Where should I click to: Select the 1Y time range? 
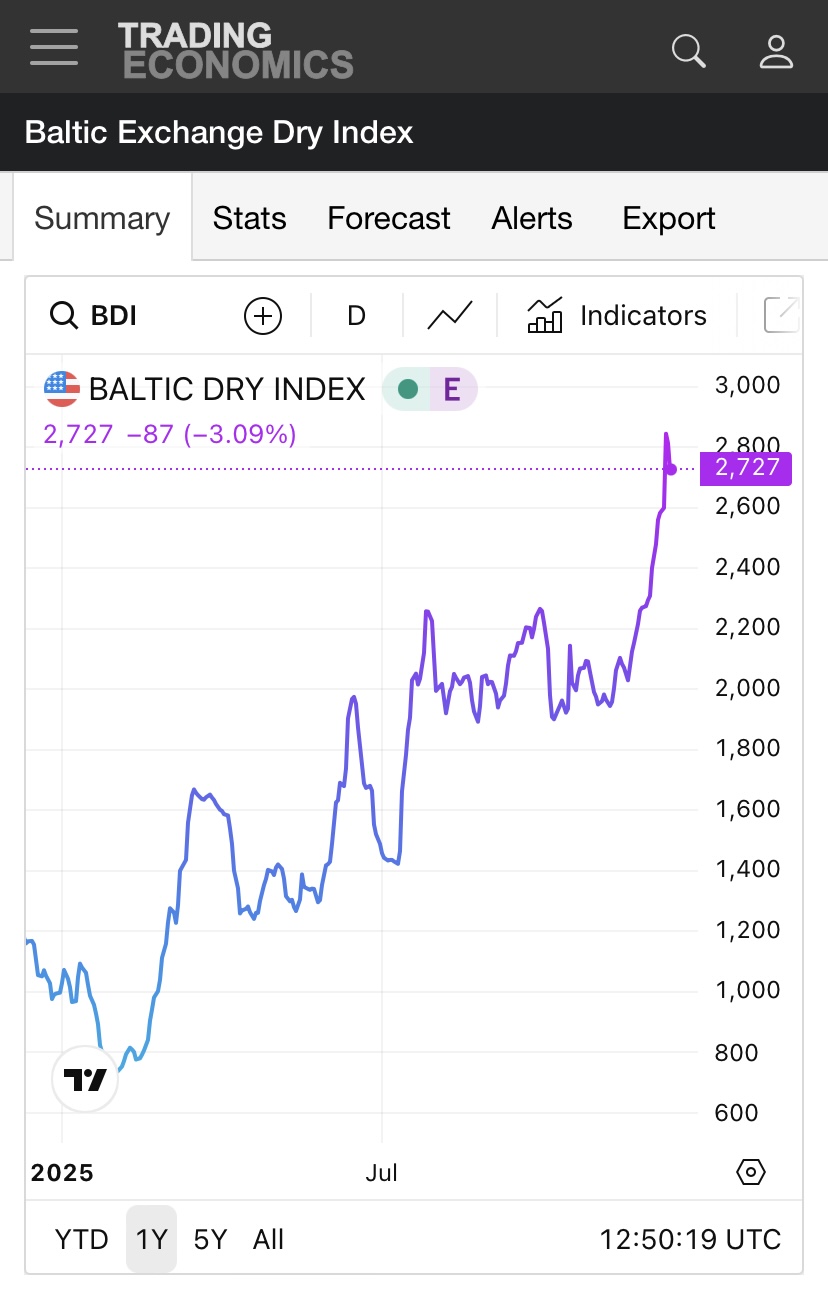tap(151, 1240)
